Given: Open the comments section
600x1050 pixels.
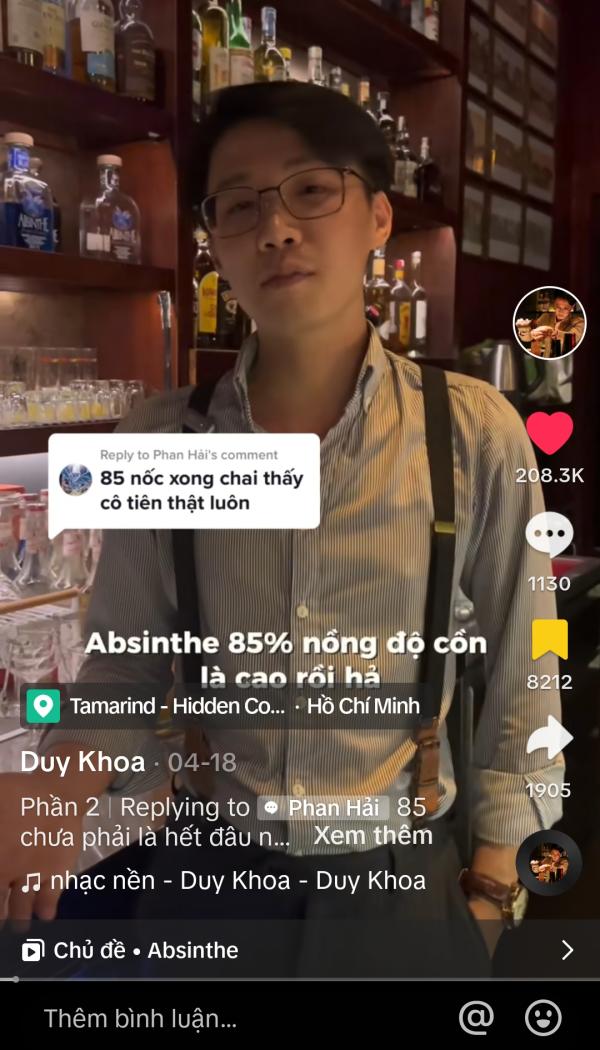Looking at the screenshot, I should point(549,535).
